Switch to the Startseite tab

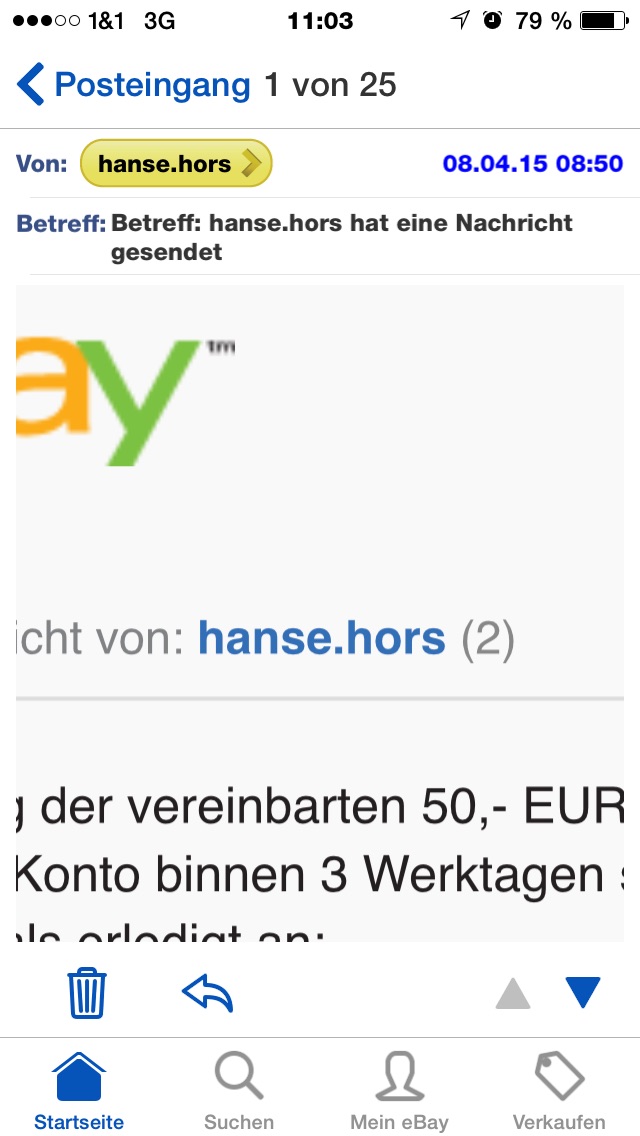[x=79, y=1090]
